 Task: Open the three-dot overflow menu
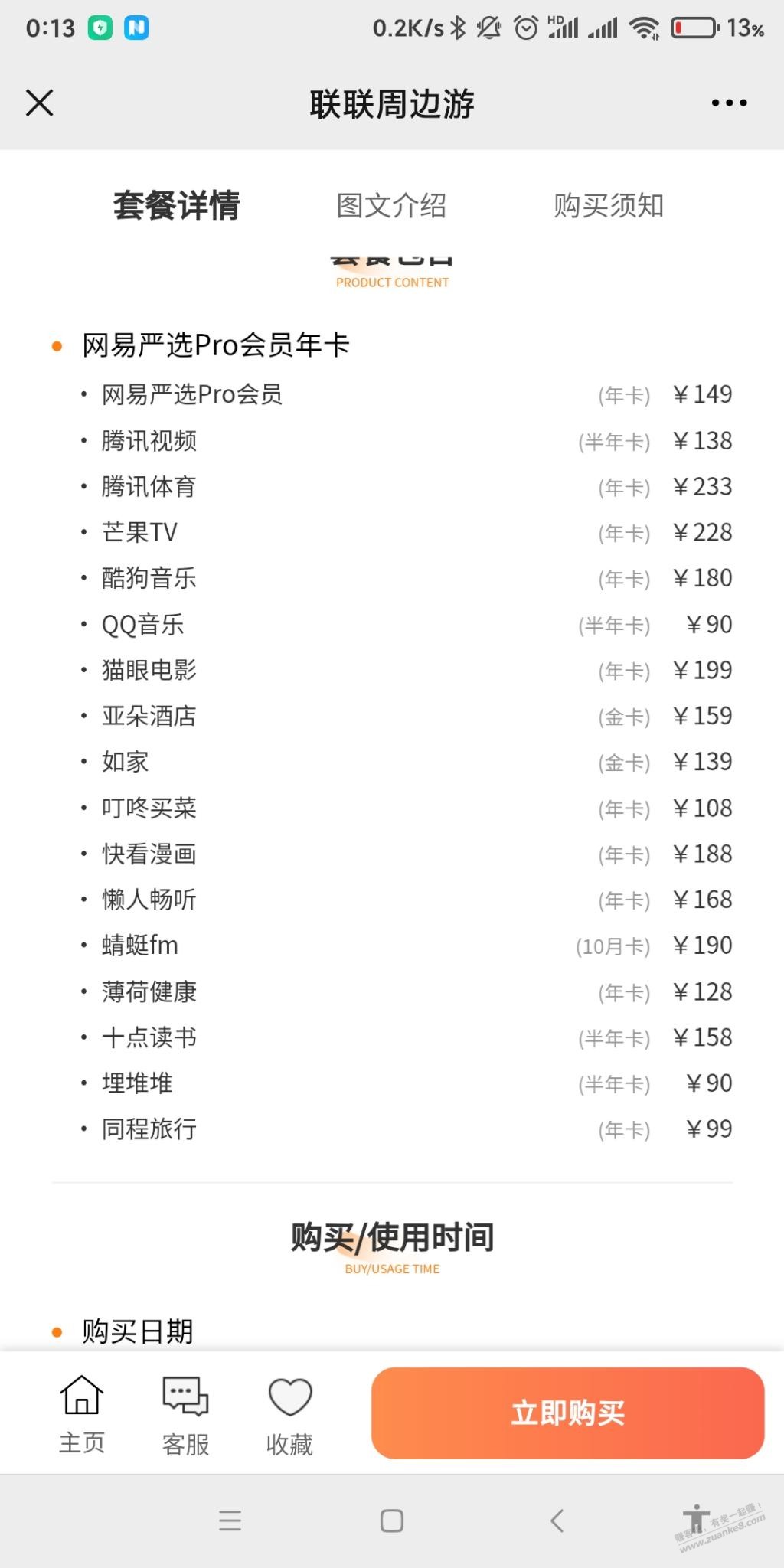point(728,103)
